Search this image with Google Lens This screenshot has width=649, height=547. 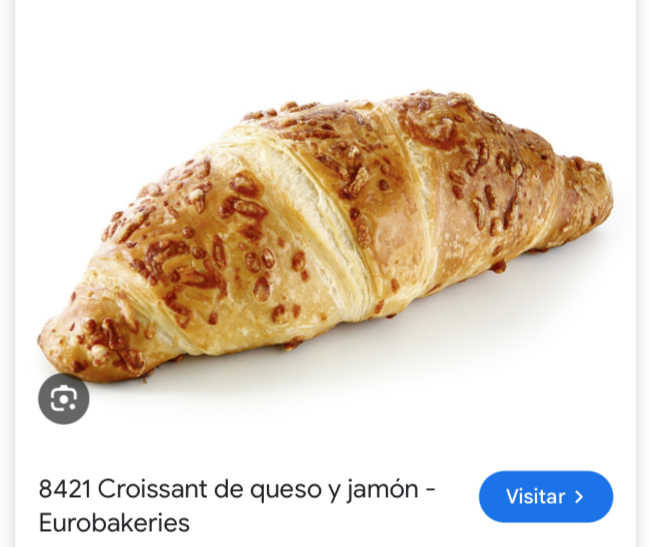click(63, 399)
